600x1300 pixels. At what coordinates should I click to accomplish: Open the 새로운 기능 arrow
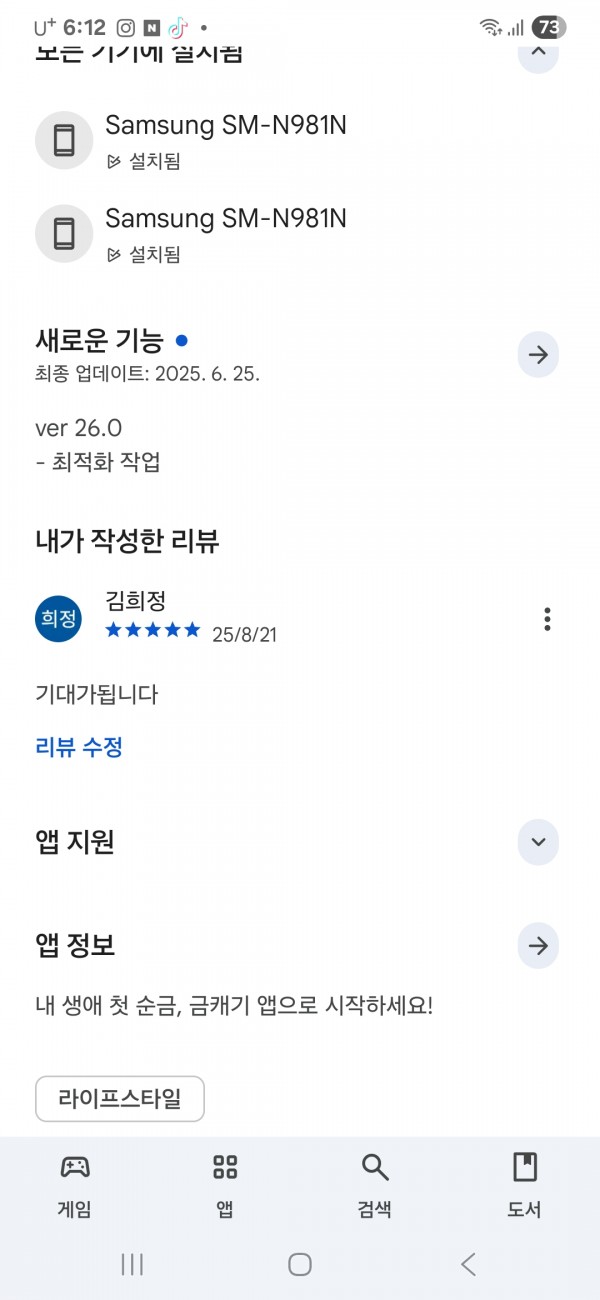538,355
